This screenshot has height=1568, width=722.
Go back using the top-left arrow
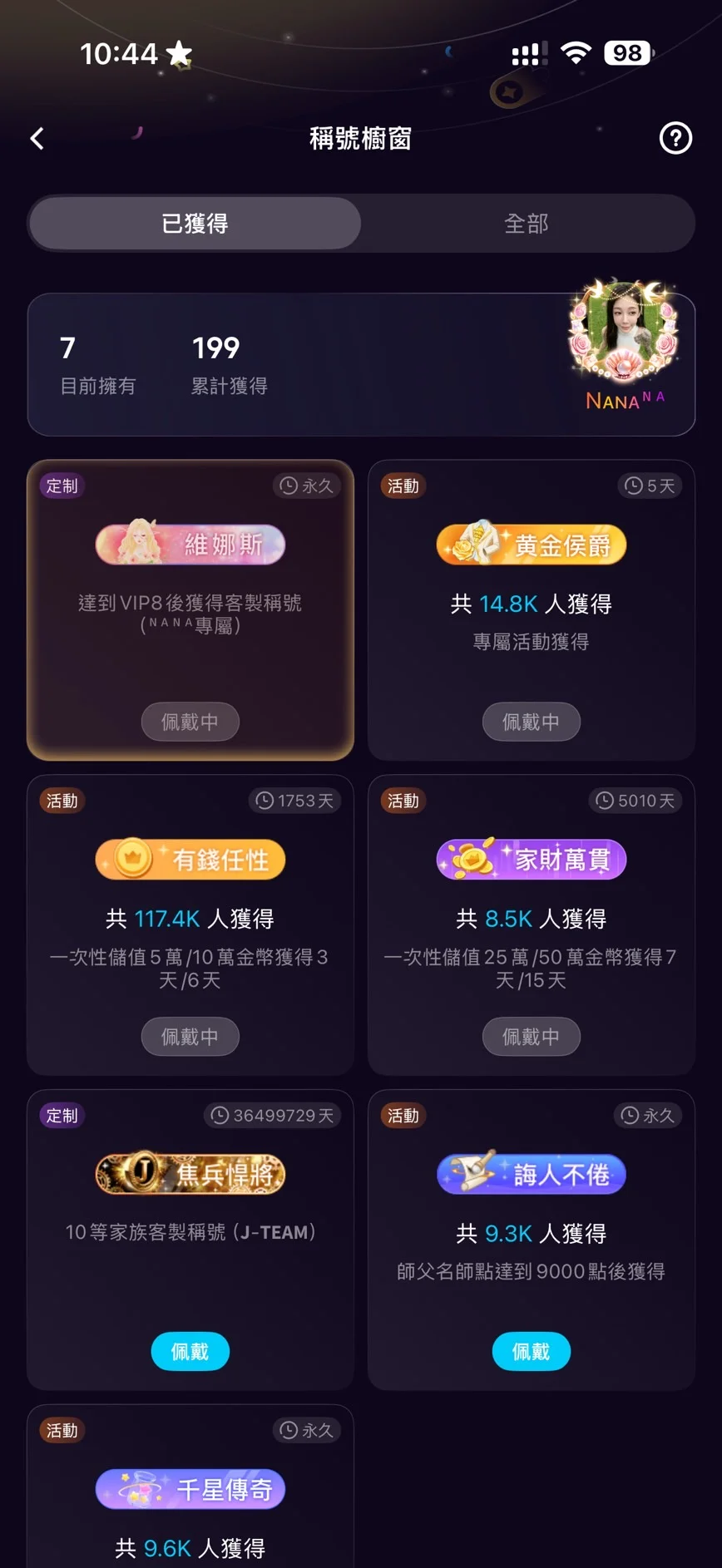point(37,138)
